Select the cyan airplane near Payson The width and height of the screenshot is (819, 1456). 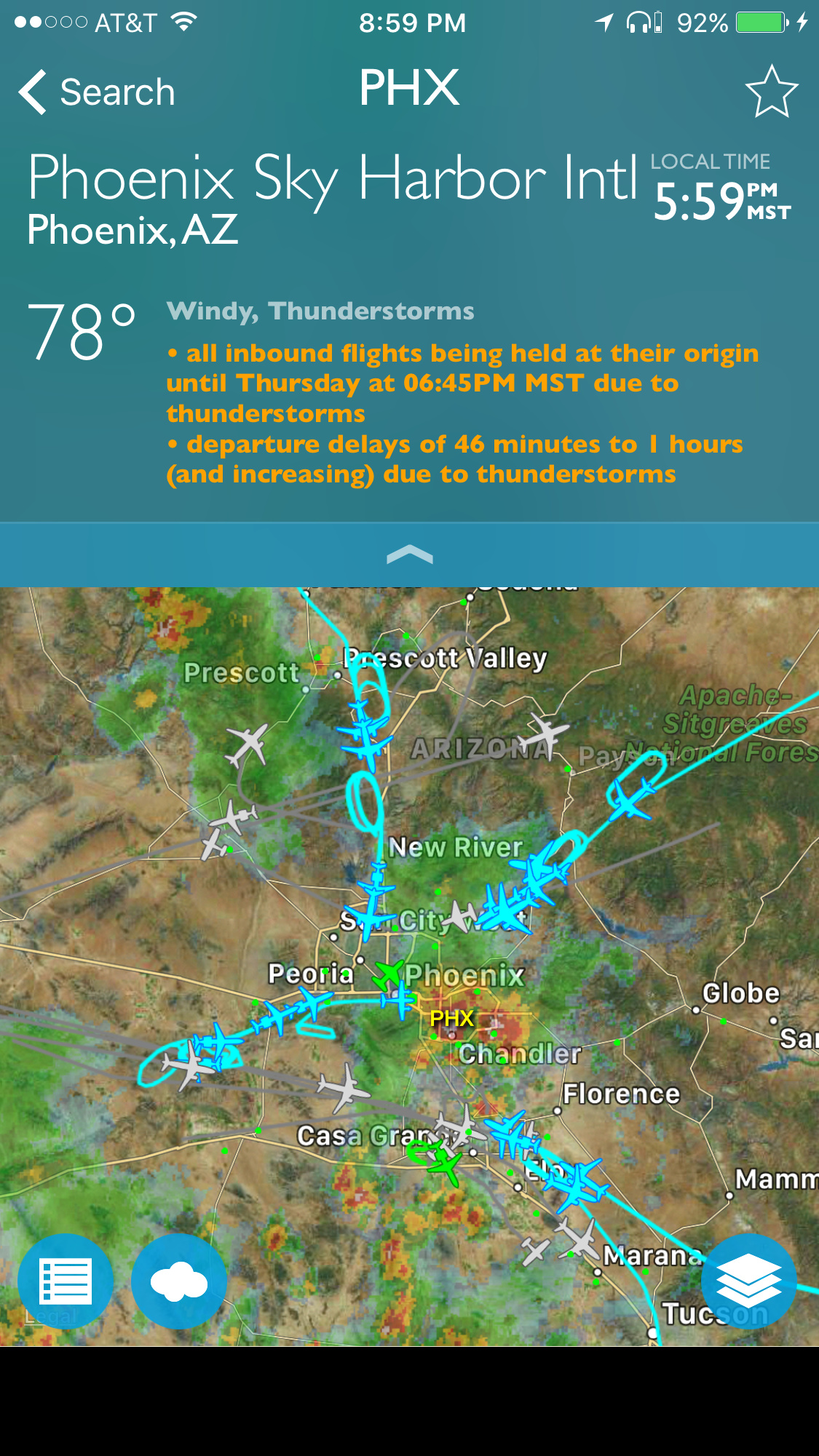pyautogui.click(x=630, y=798)
